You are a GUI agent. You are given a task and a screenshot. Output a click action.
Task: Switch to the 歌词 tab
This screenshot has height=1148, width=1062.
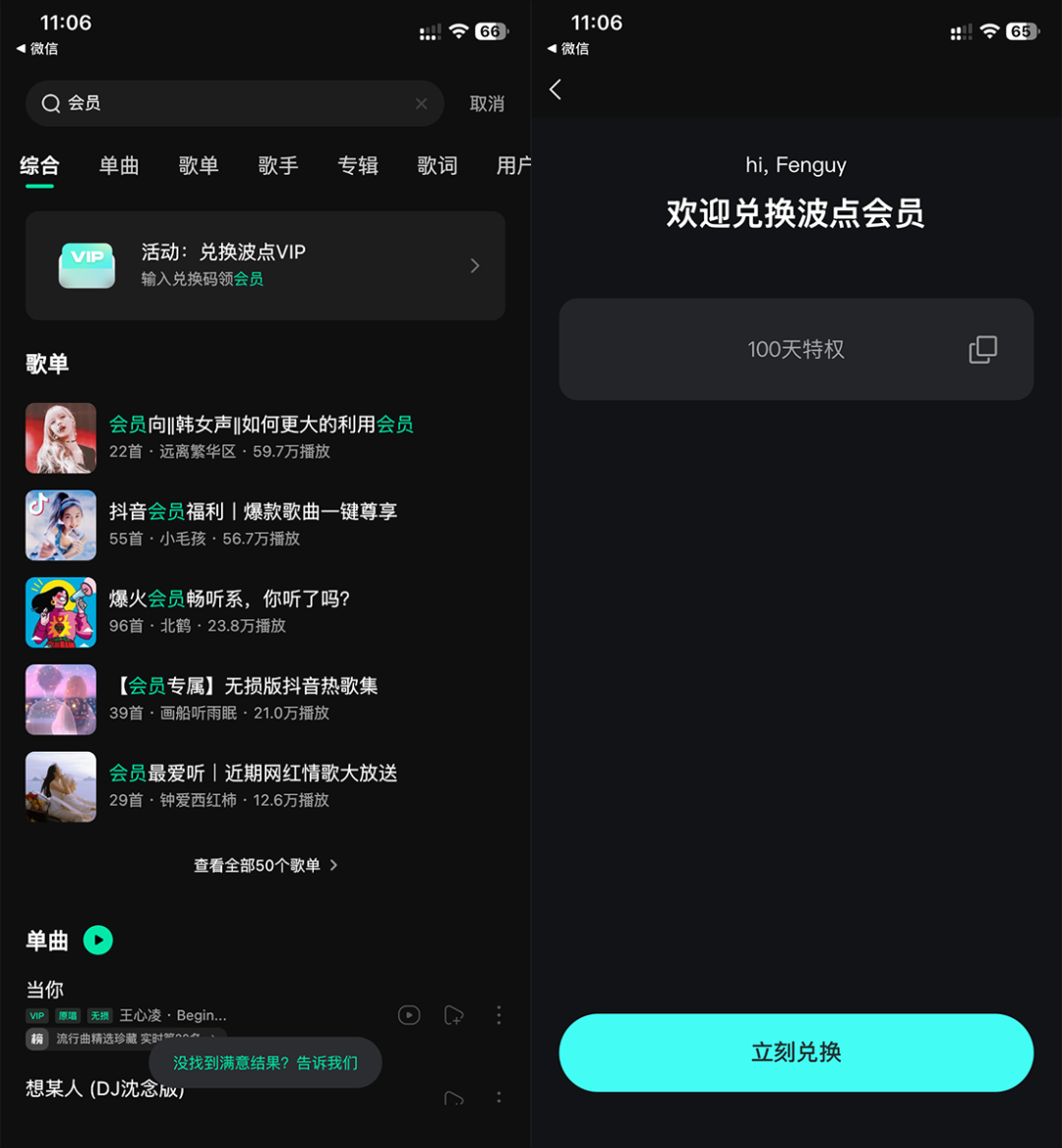[x=438, y=166]
